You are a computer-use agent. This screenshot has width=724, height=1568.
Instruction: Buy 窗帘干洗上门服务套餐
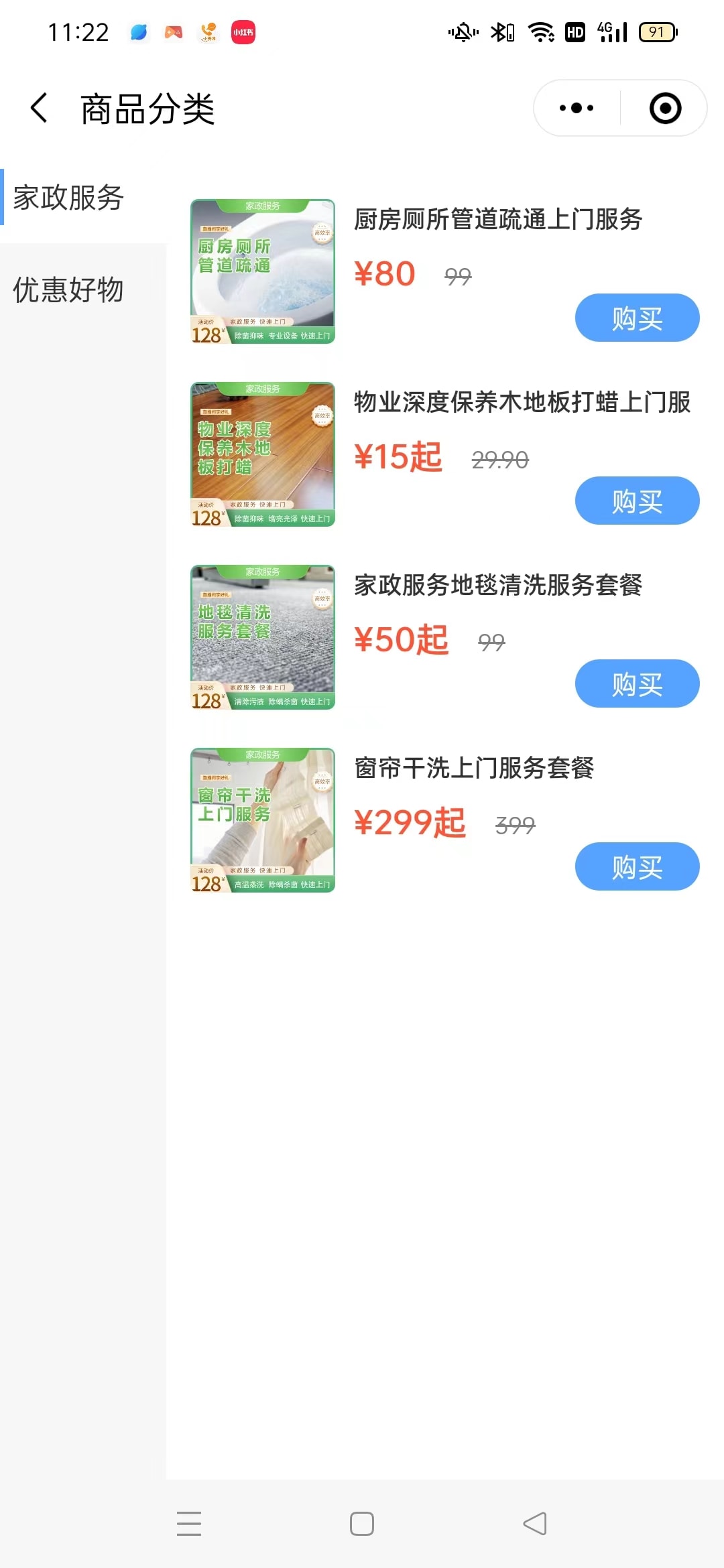point(637,866)
